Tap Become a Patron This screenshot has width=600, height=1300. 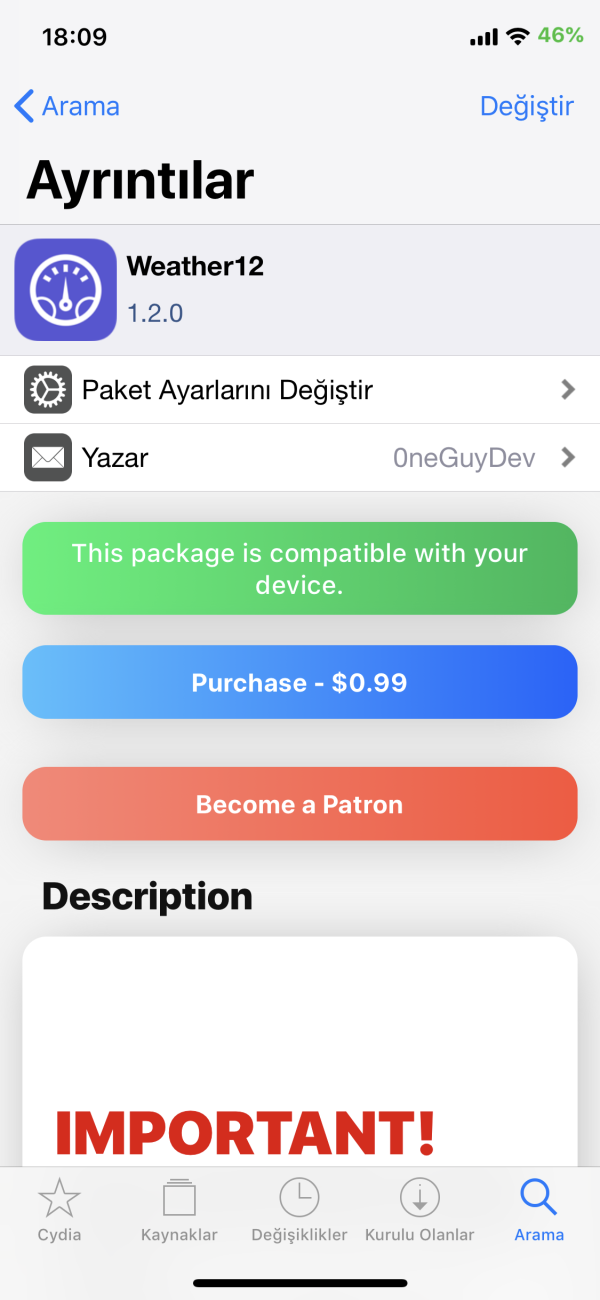pyautogui.click(x=300, y=805)
